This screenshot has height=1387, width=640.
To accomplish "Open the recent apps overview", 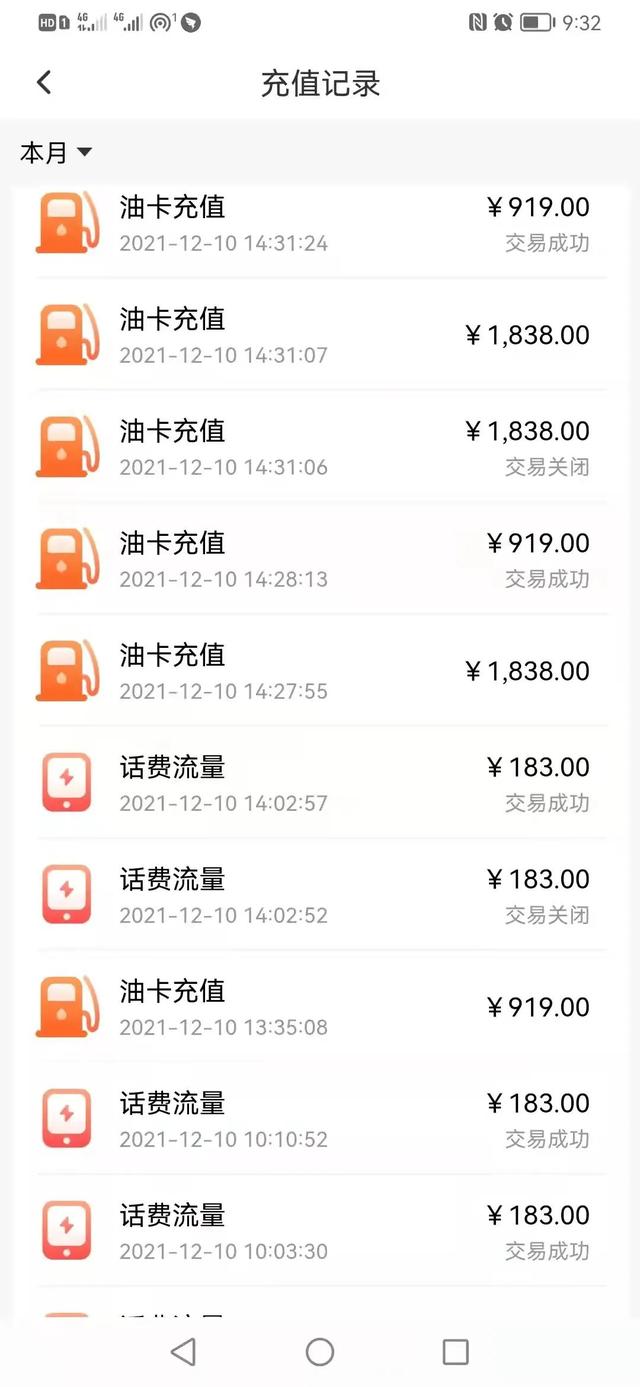I will click(455, 1352).
